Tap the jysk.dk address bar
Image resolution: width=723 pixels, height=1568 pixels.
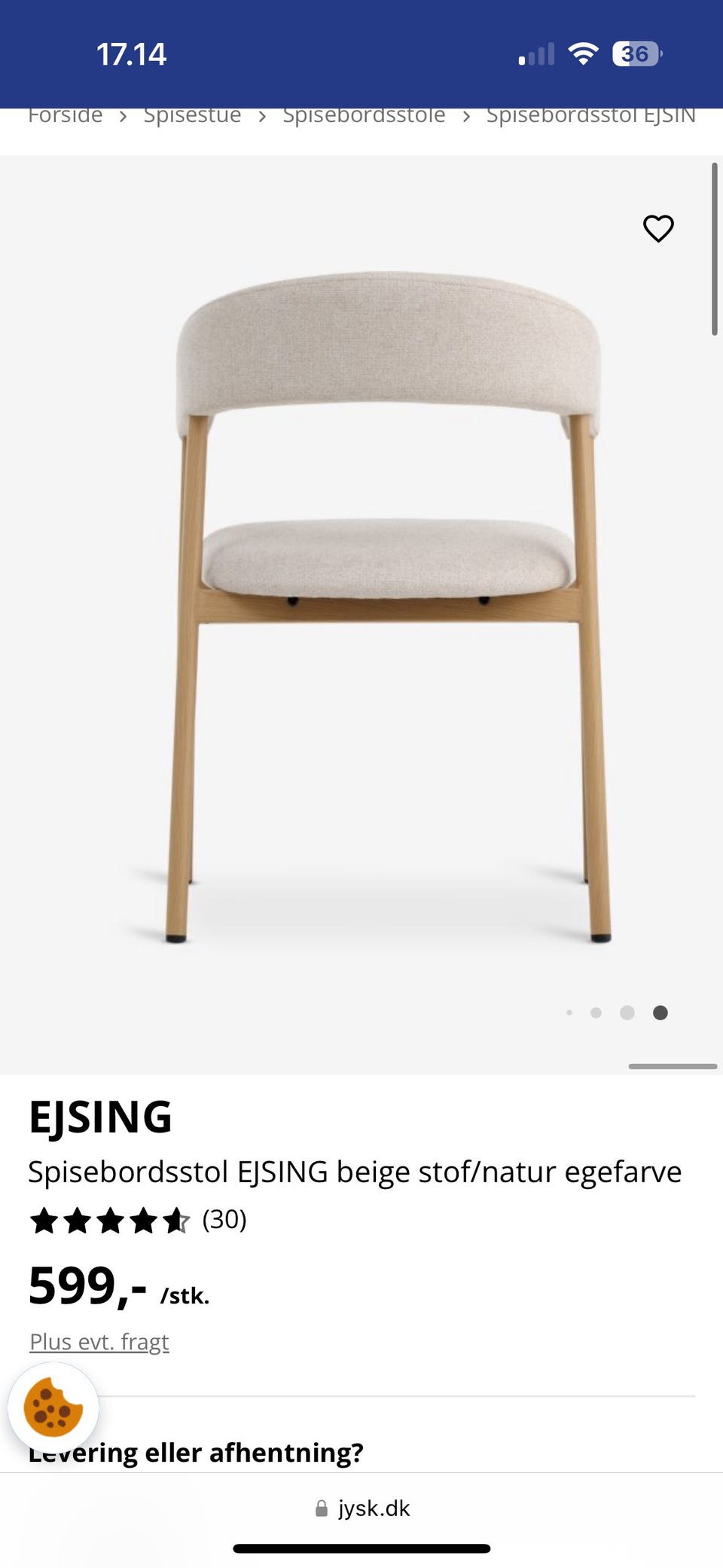pos(363,1508)
